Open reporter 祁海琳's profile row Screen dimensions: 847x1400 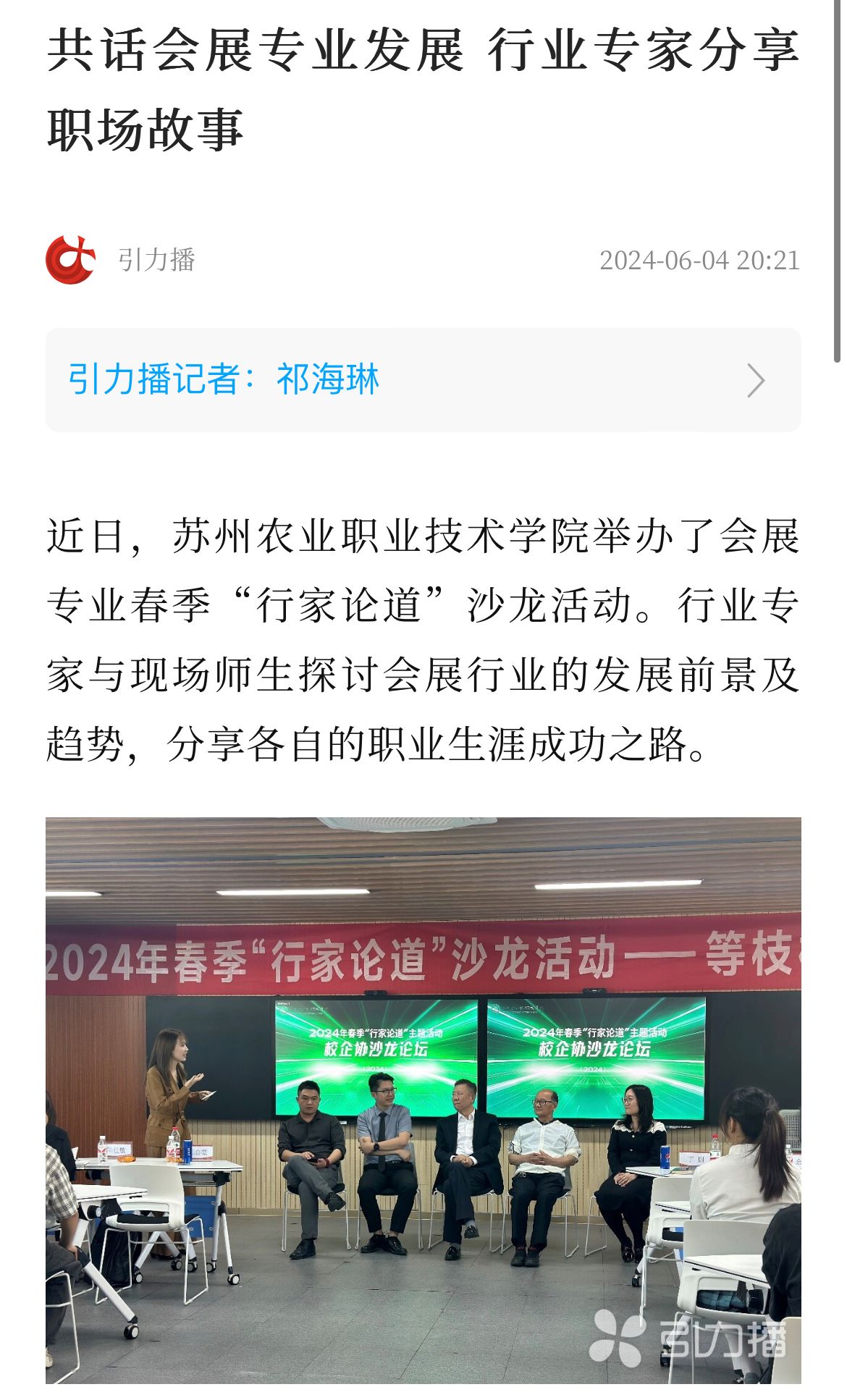coord(423,380)
